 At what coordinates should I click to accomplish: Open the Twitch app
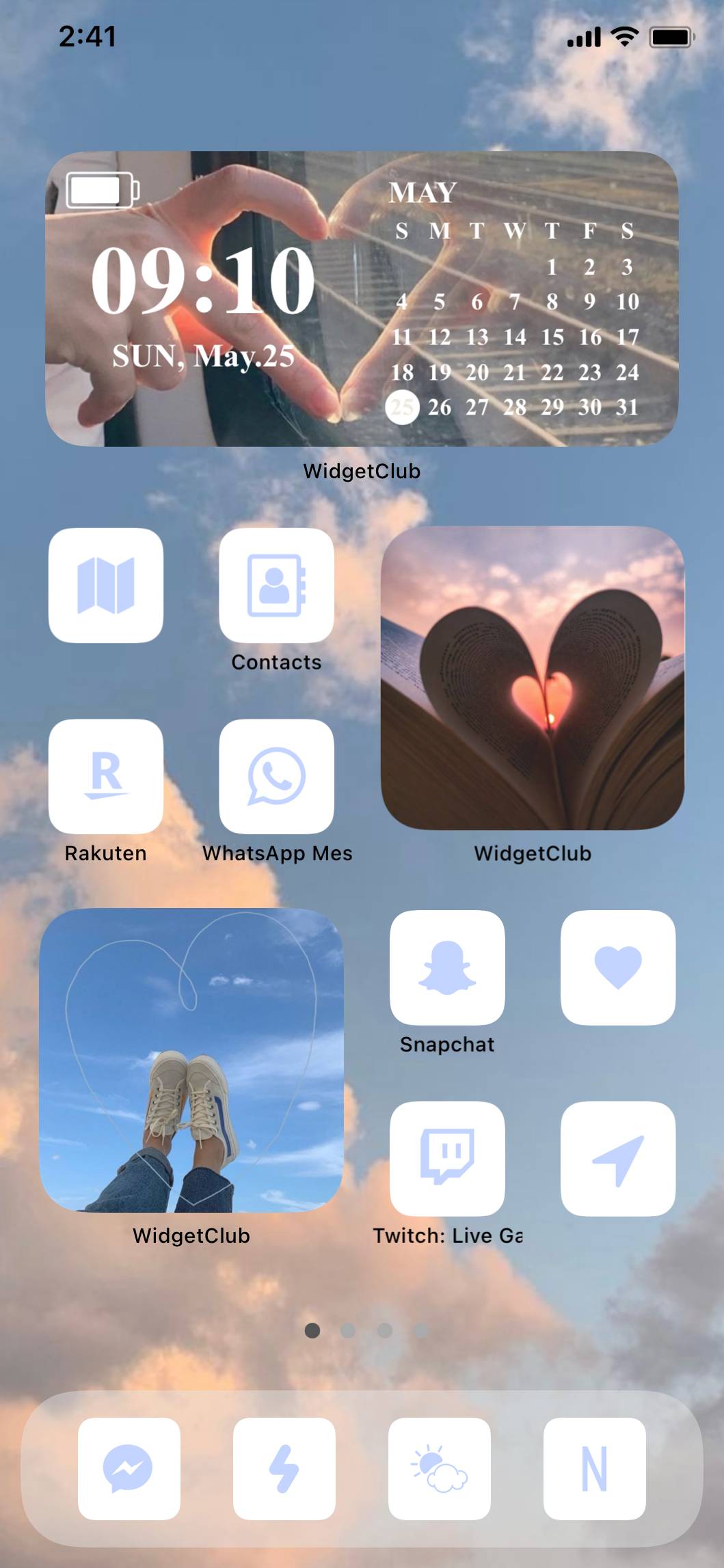click(x=447, y=1158)
